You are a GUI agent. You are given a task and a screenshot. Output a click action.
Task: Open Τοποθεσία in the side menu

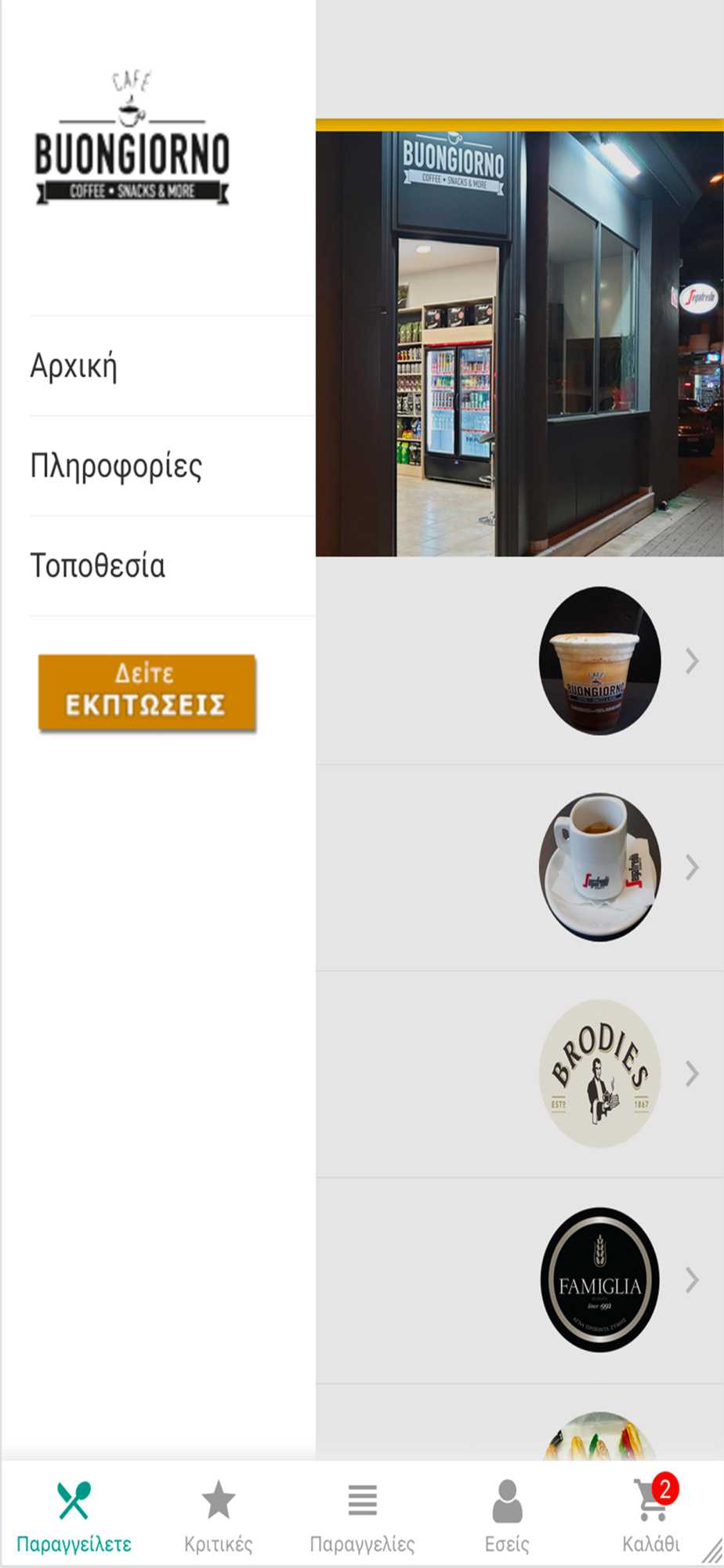tap(98, 565)
